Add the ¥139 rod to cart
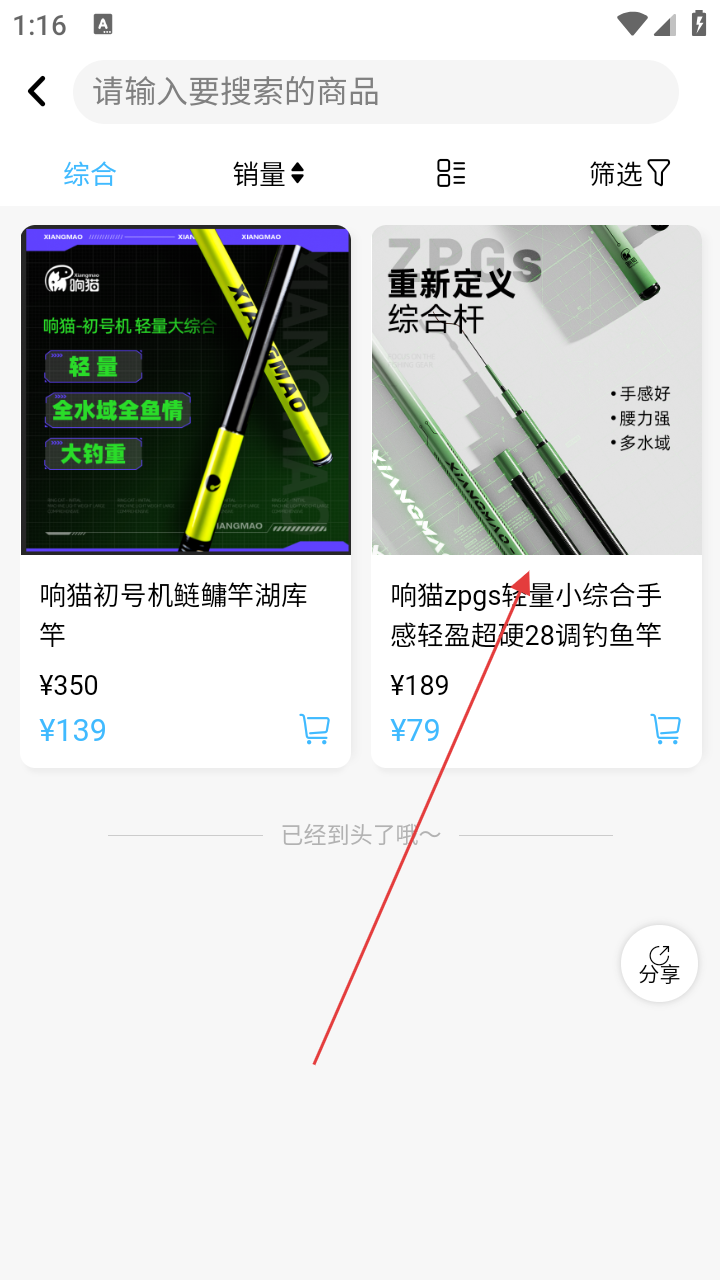This screenshot has height=1280, width=720. tap(315, 729)
